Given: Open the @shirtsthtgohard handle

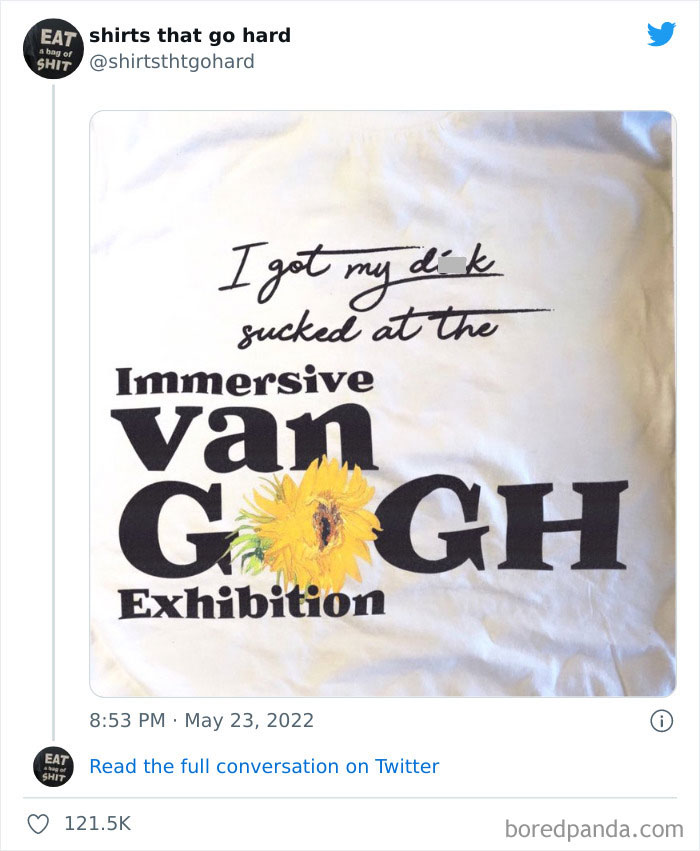Looking at the screenshot, I should pos(171,62).
